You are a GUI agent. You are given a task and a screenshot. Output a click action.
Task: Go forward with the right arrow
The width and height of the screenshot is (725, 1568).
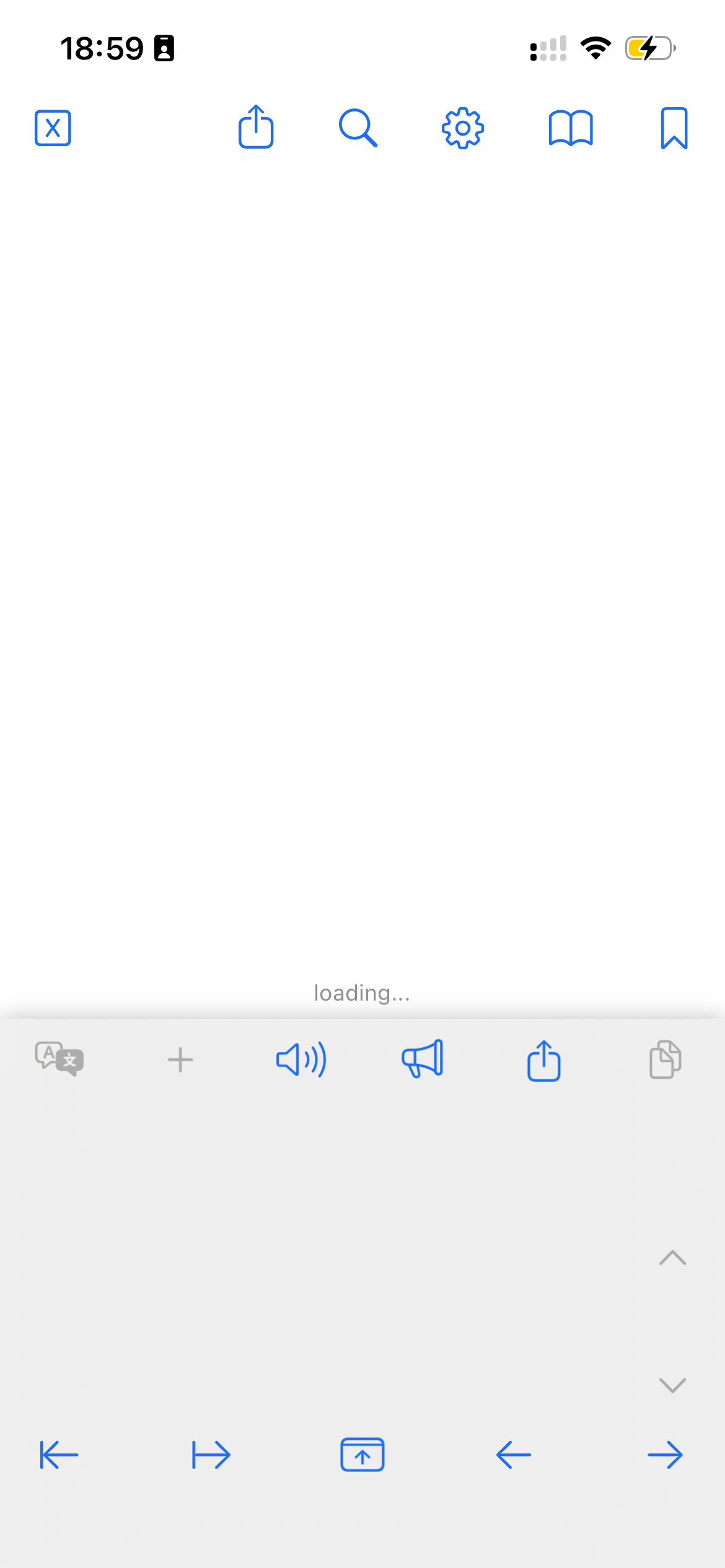pyautogui.click(x=666, y=1455)
